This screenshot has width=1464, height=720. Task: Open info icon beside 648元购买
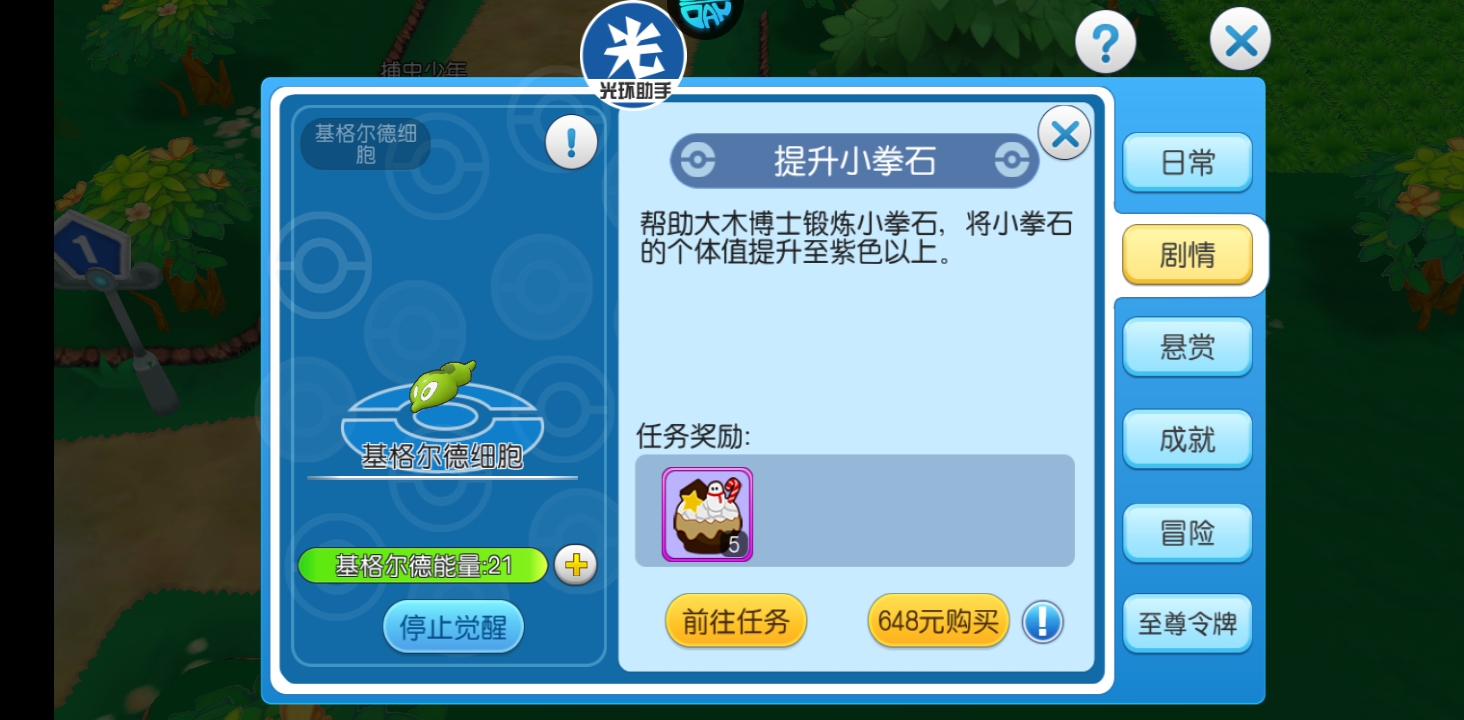1042,621
